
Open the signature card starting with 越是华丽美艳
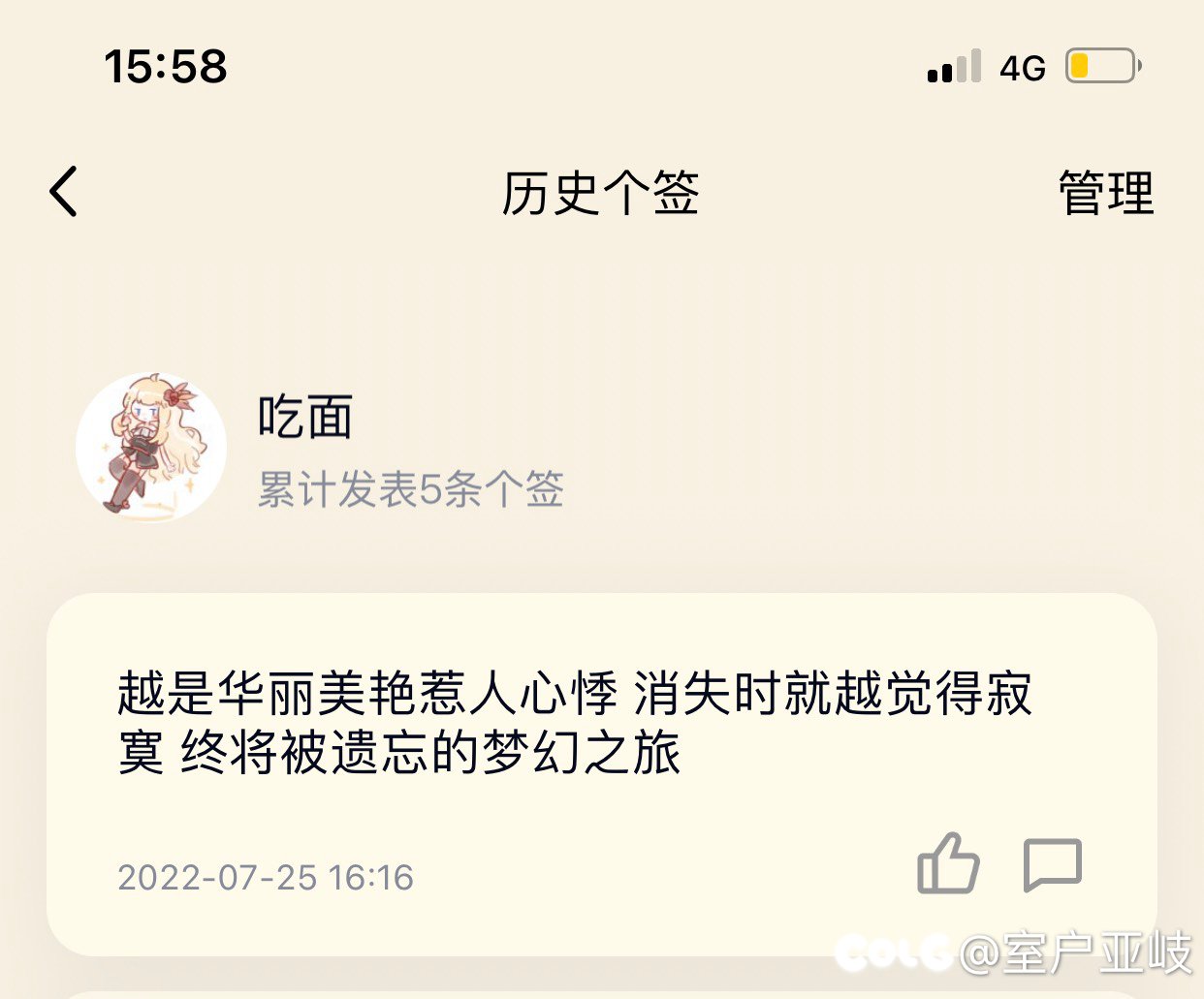pos(576,723)
